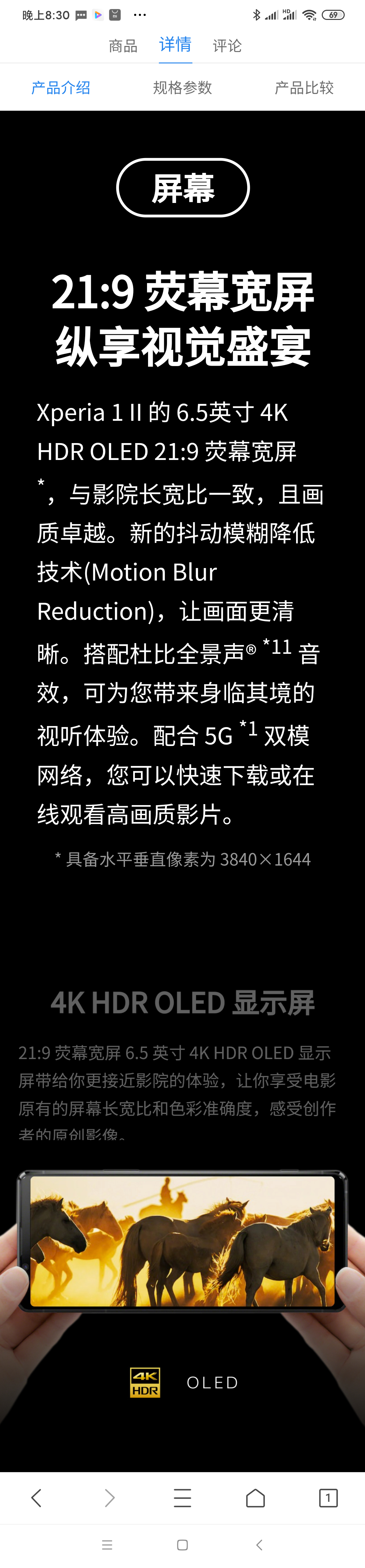Tap the system back button

(x=259, y=1545)
